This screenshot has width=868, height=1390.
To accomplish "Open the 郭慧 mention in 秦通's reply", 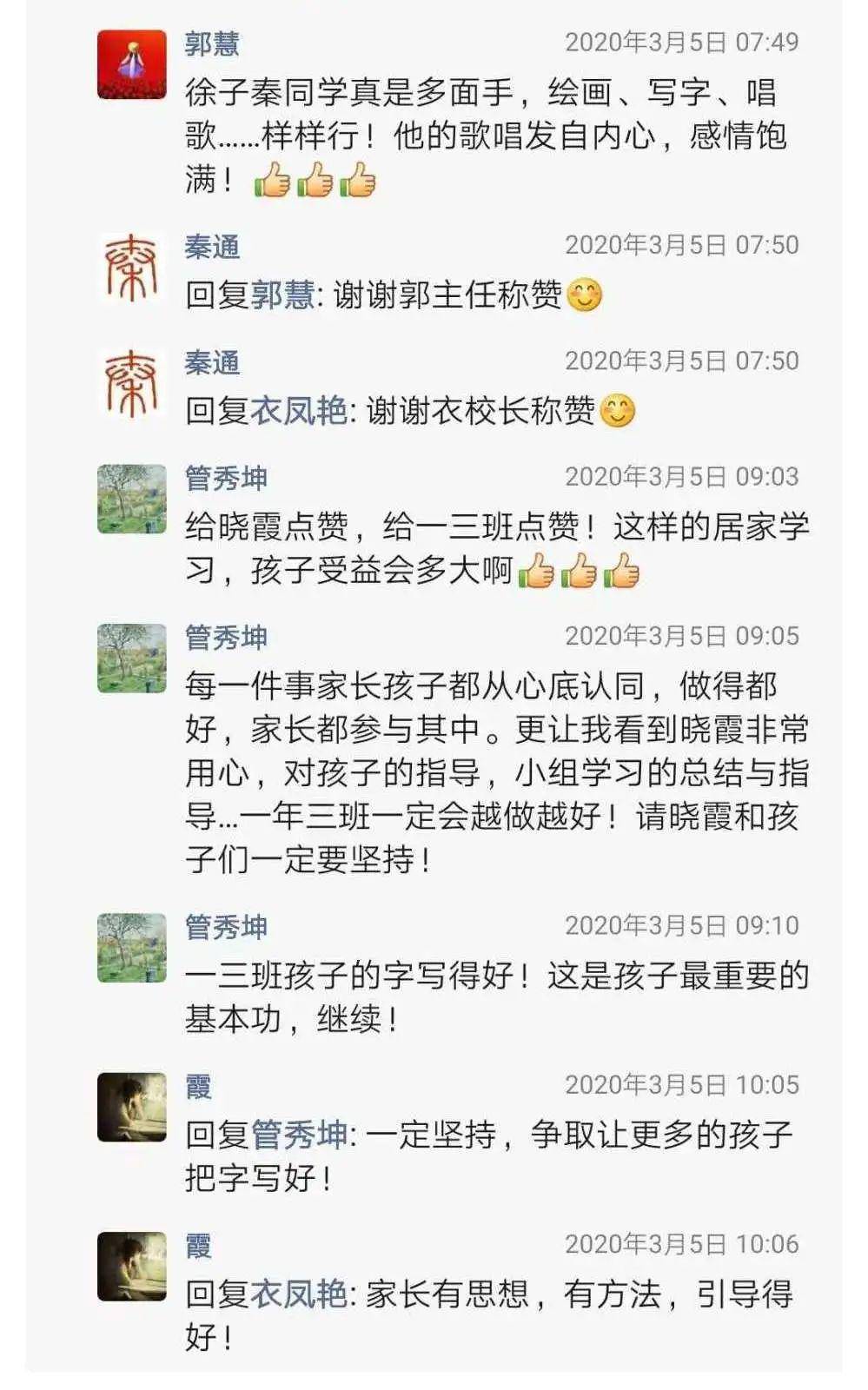I will pyautogui.click(x=282, y=295).
